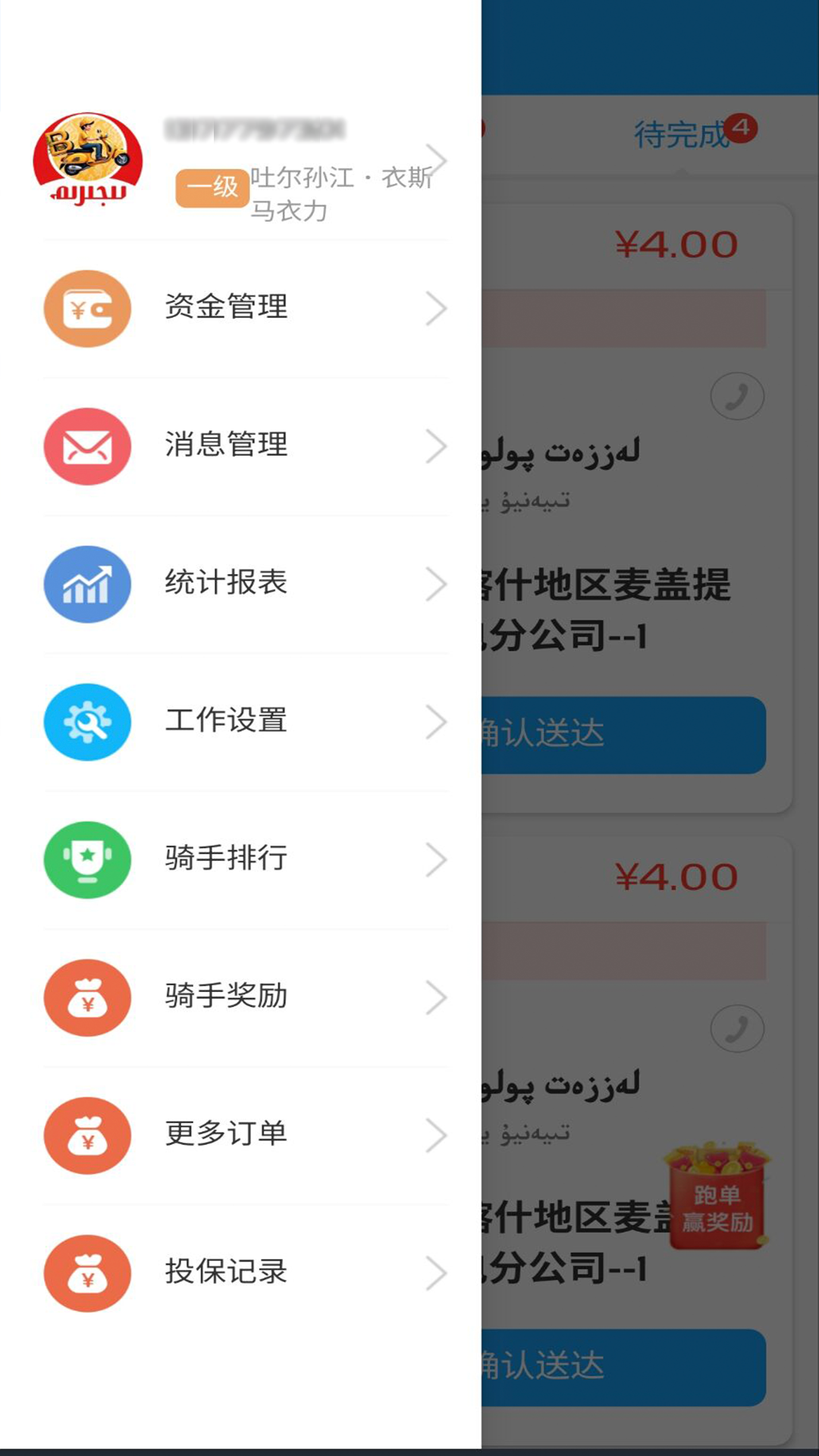Open 资金管理 via the wallet icon

click(x=87, y=308)
